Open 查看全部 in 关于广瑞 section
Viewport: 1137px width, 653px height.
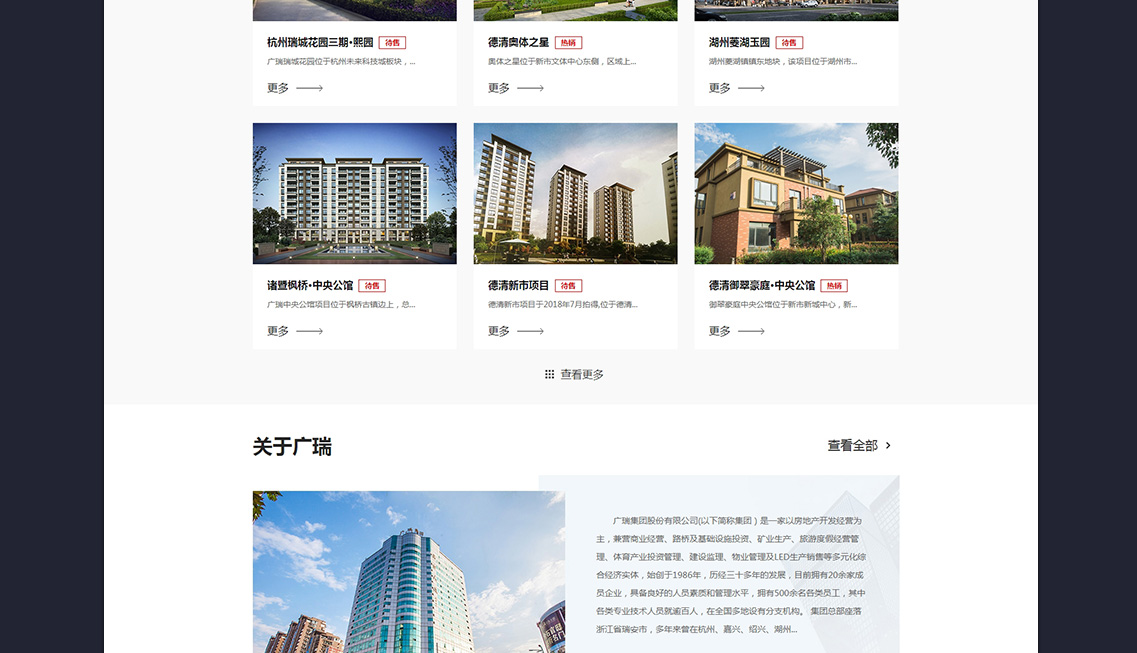pos(859,446)
